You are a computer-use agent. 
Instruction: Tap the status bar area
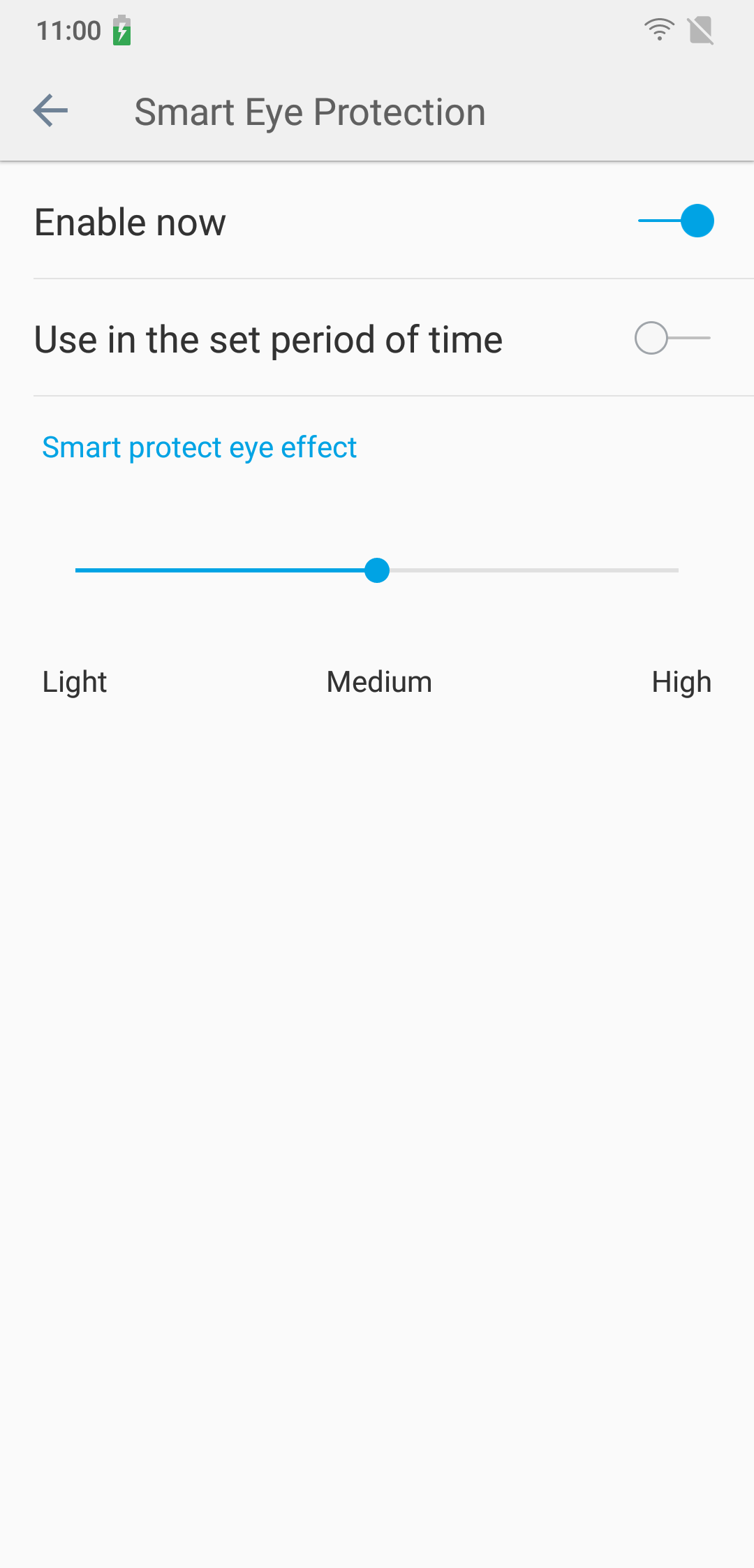click(377, 29)
